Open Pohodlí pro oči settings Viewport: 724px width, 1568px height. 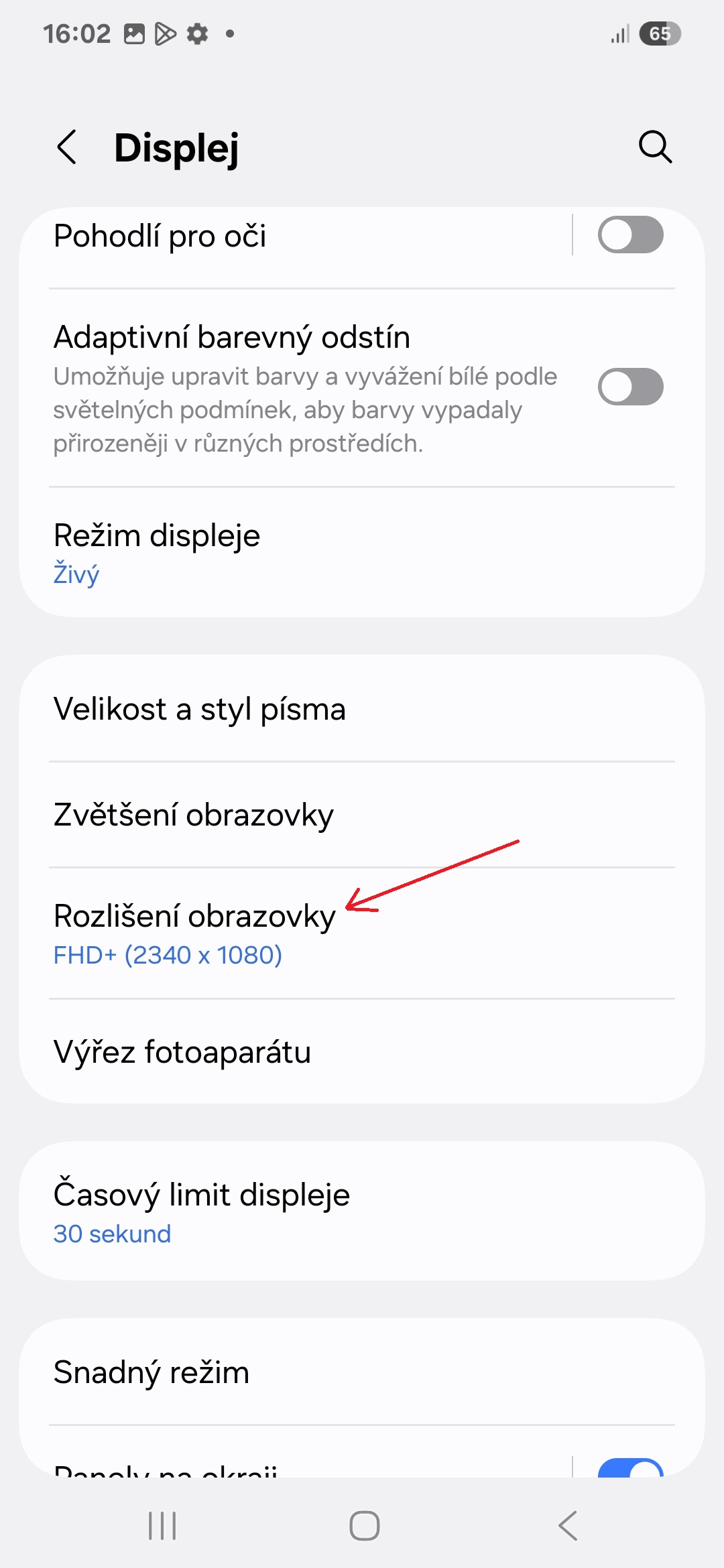click(x=295, y=237)
